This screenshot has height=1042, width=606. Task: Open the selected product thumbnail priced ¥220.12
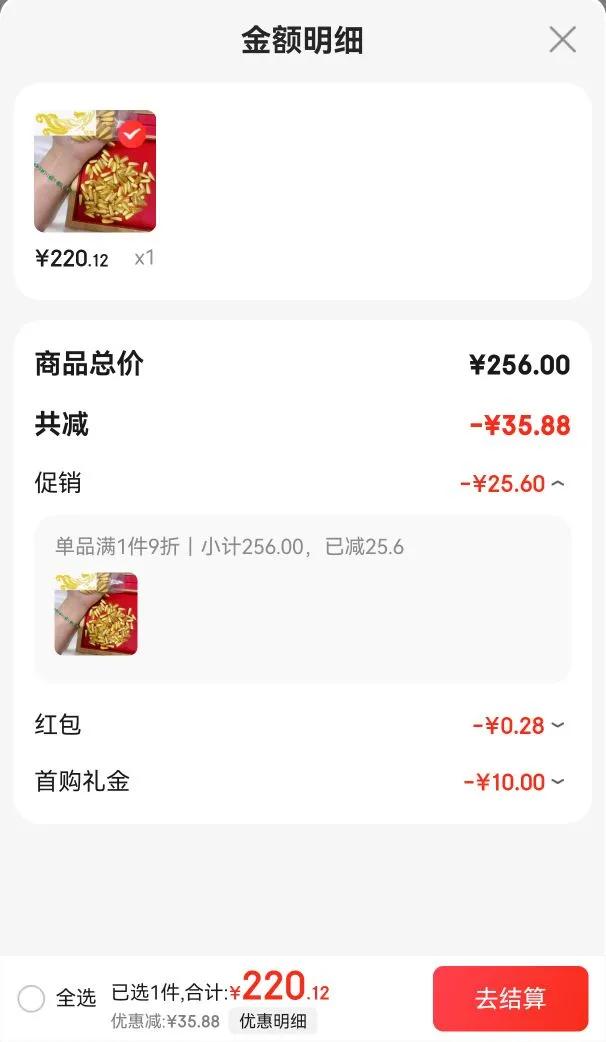[95, 171]
